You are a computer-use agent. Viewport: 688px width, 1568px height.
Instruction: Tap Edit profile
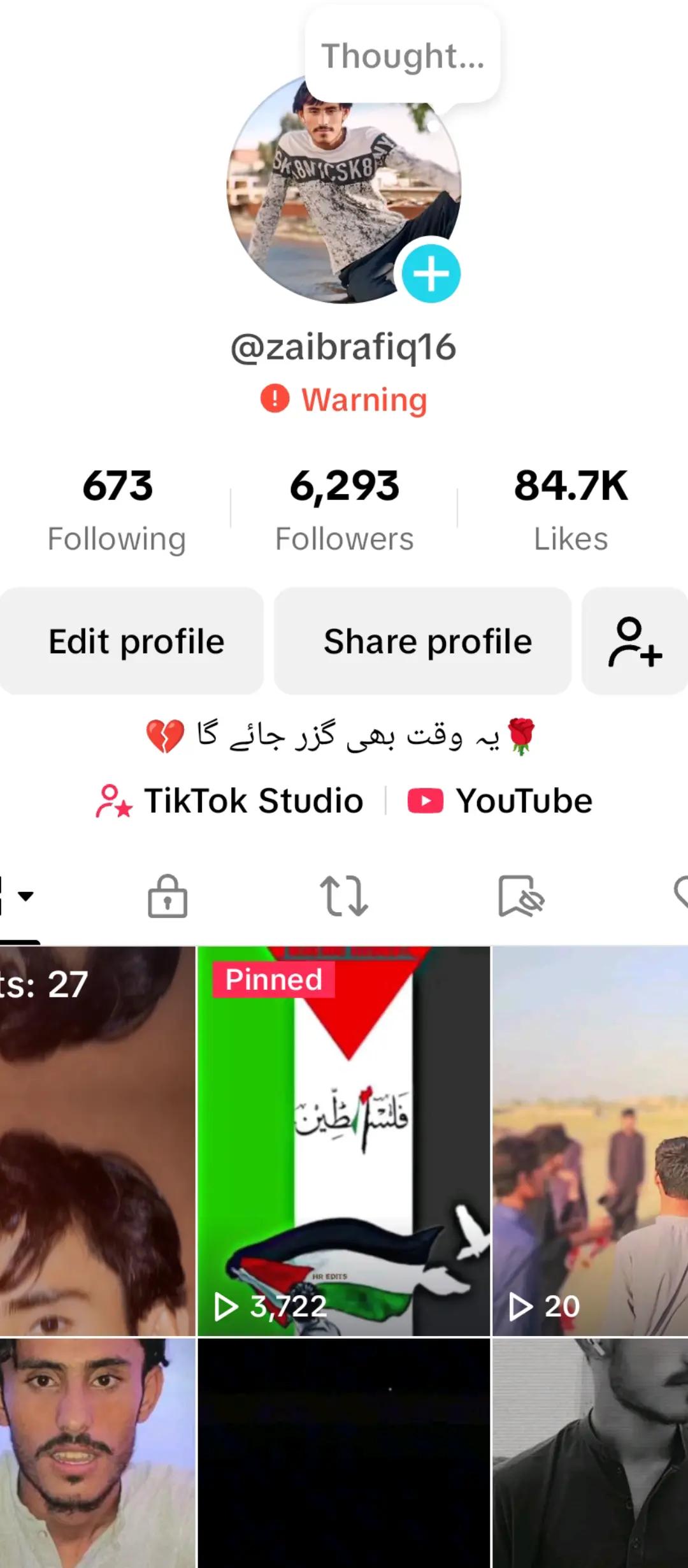[136, 641]
